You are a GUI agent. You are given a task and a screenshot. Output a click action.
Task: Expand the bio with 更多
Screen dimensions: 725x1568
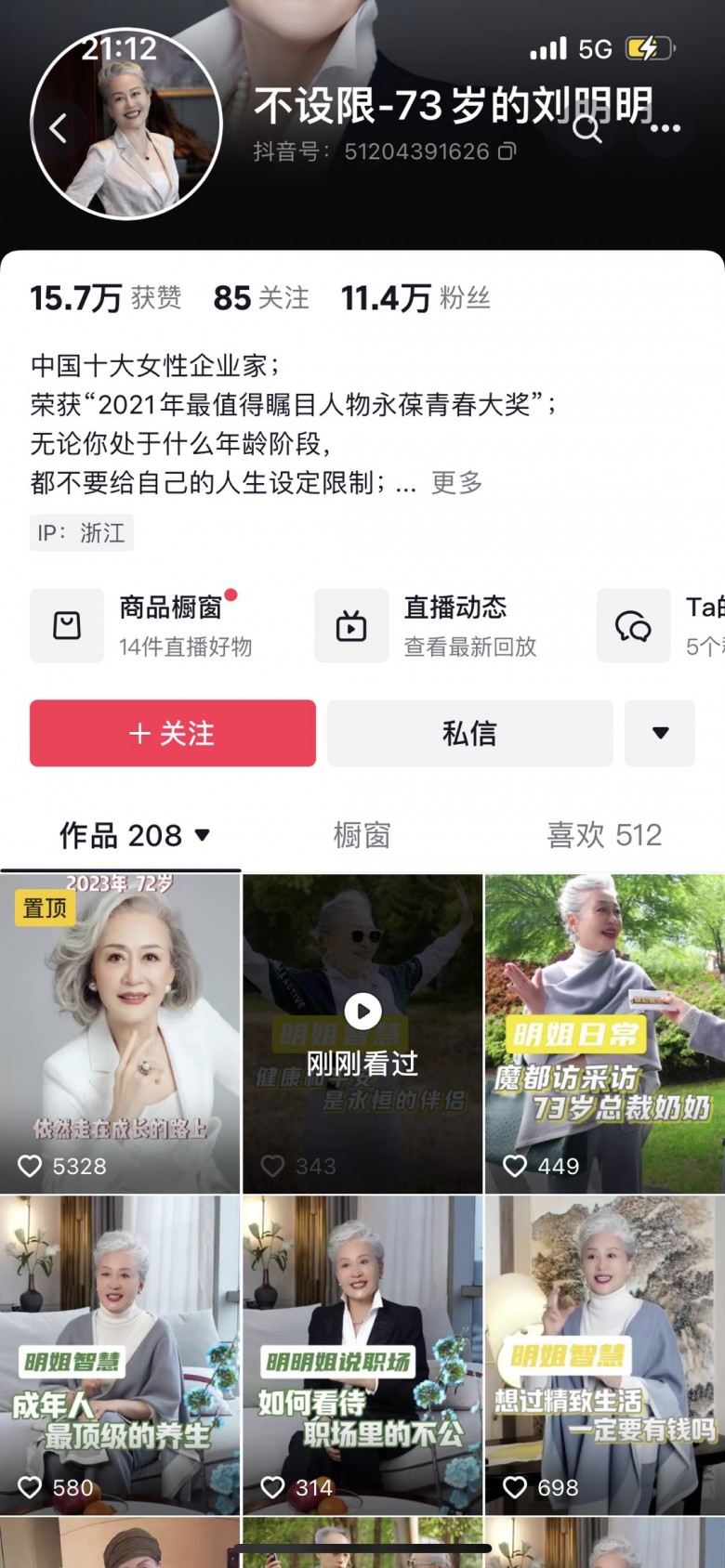point(456,483)
